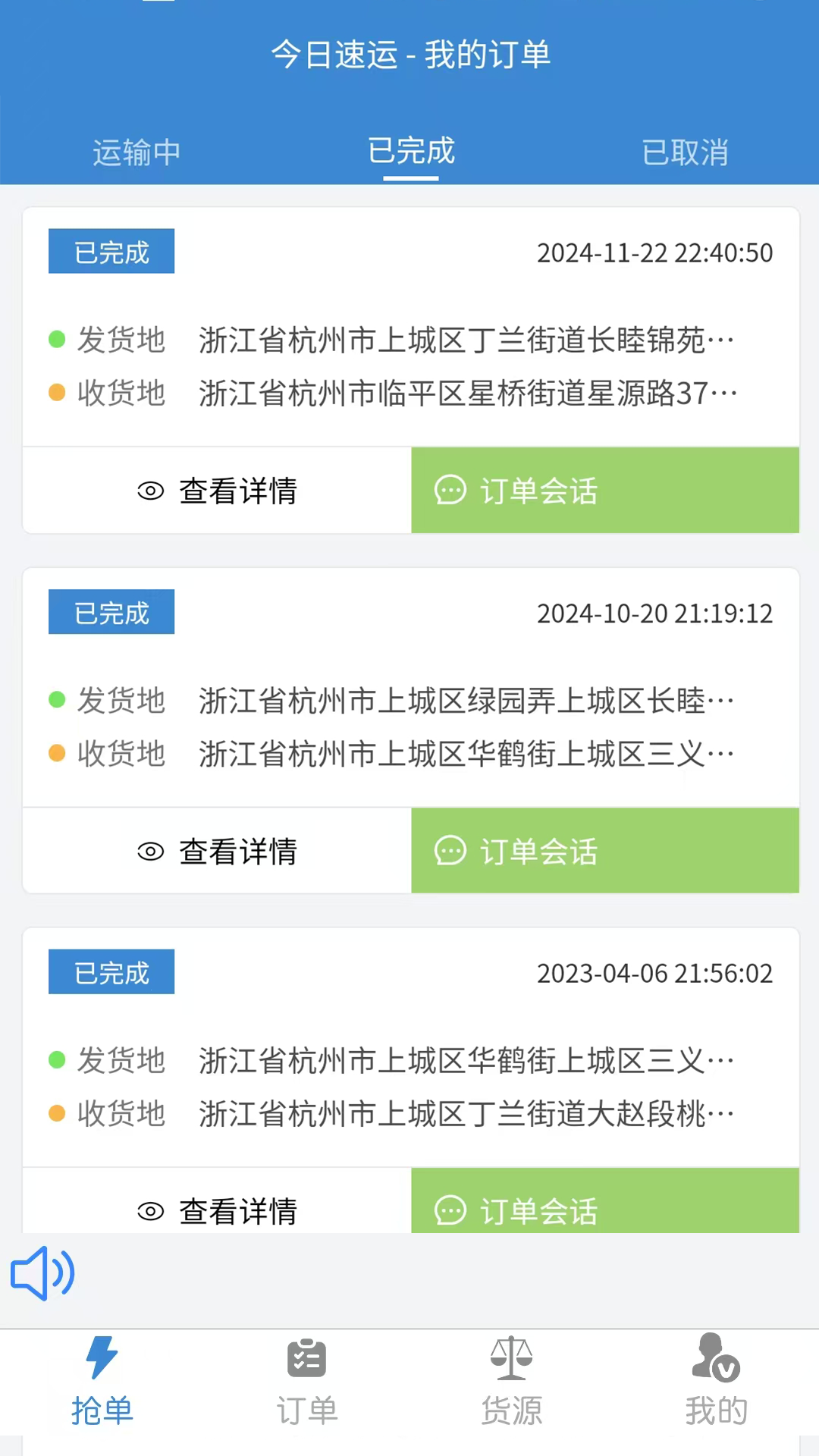This screenshot has width=819, height=1456.
Task: Click the timestamp 2024-11-22 22:40:50
Action: point(654,253)
